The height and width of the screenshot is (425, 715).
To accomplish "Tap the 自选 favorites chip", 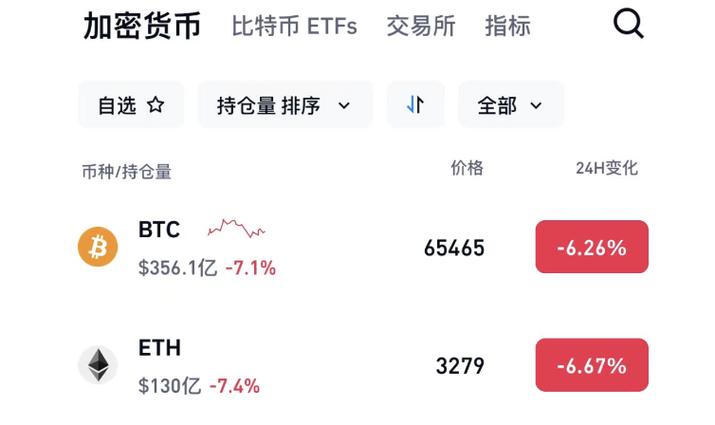I will pyautogui.click(x=131, y=105).
